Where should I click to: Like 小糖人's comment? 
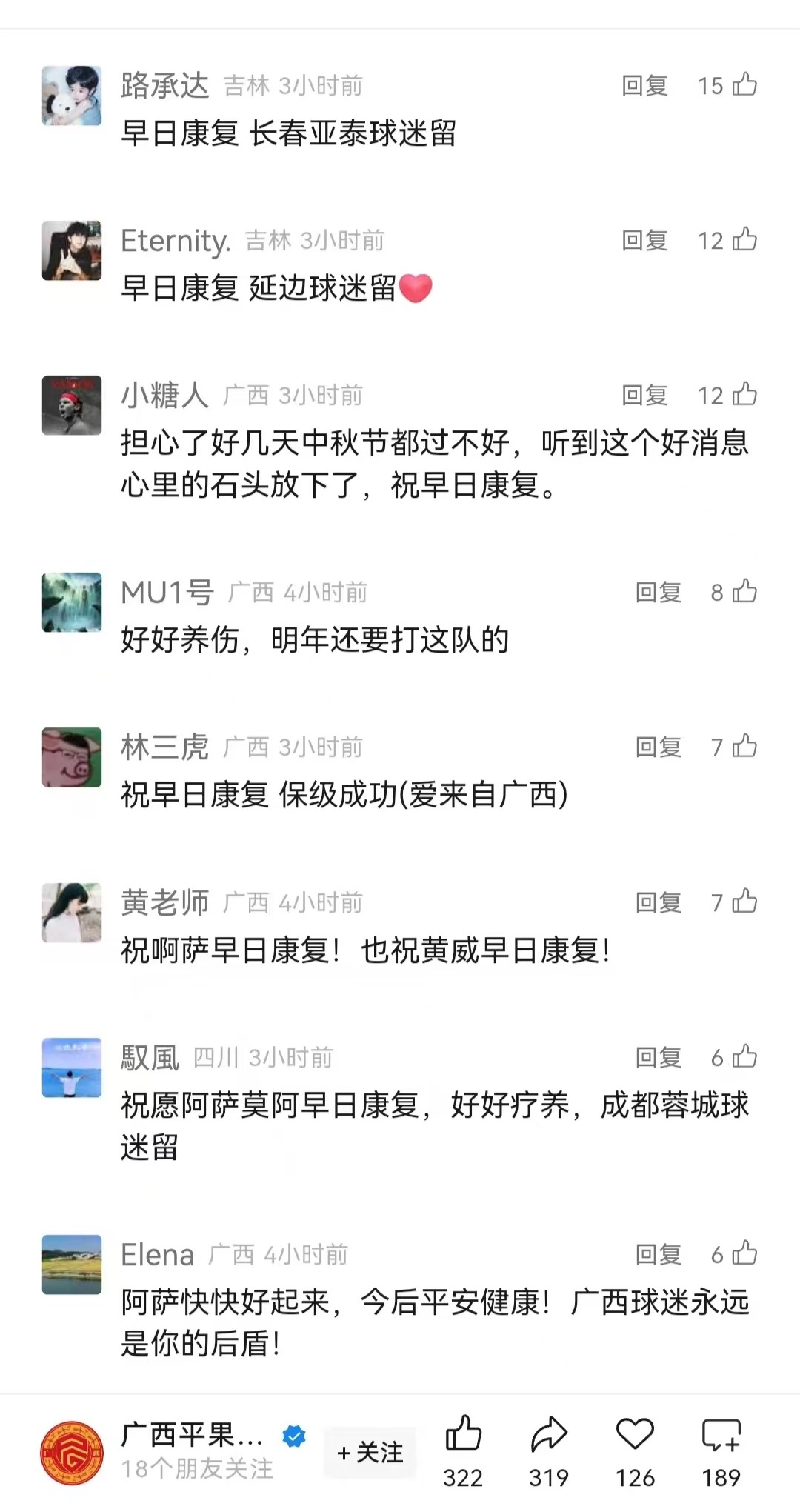(744, 395)
